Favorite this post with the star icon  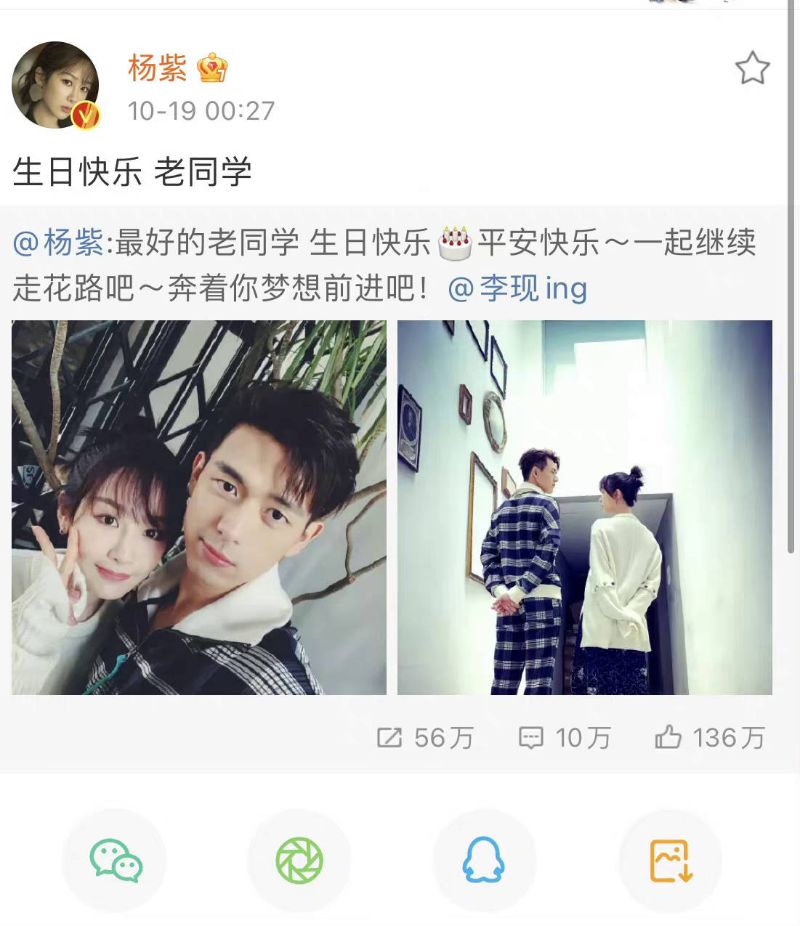(752, 69)
